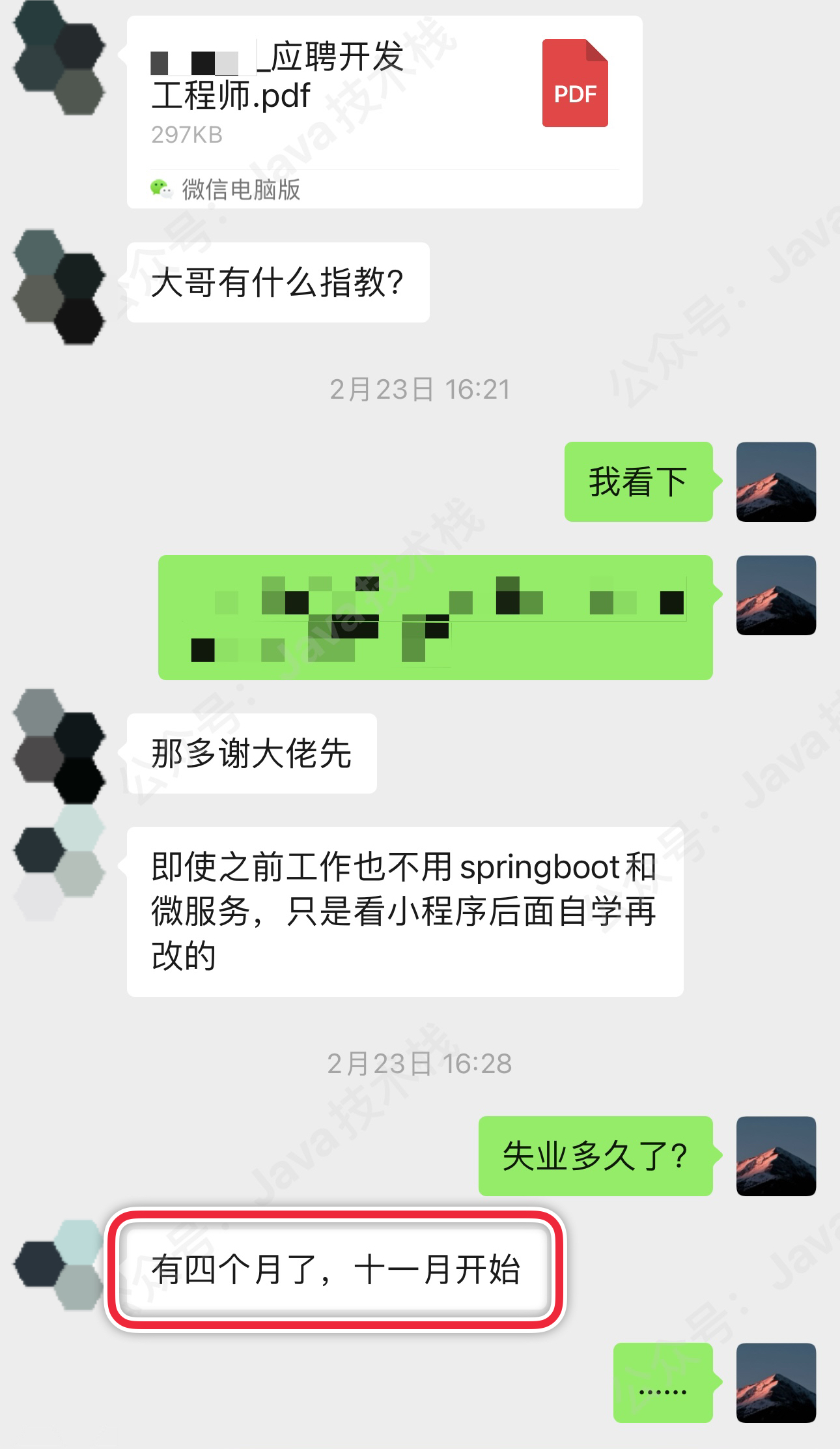The height and width of the screenshot is (1449, 840).
Task: Open the 应聘开发工程师.pdf file attachment
Action: point(384,98)
